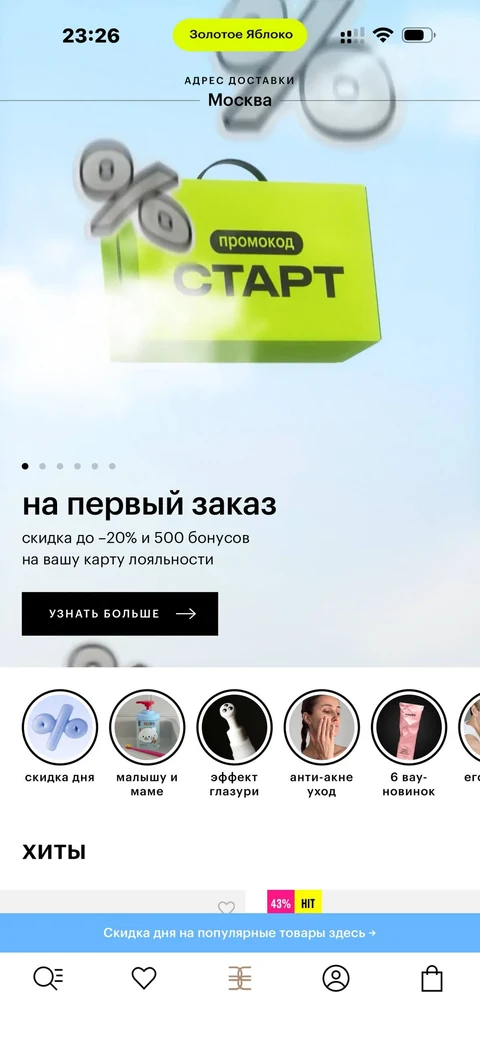This screenshot has width=480, height=1043.
Task: Switch to the favorites heart tab
Action: pyautogui.click(x=144, y=978)
